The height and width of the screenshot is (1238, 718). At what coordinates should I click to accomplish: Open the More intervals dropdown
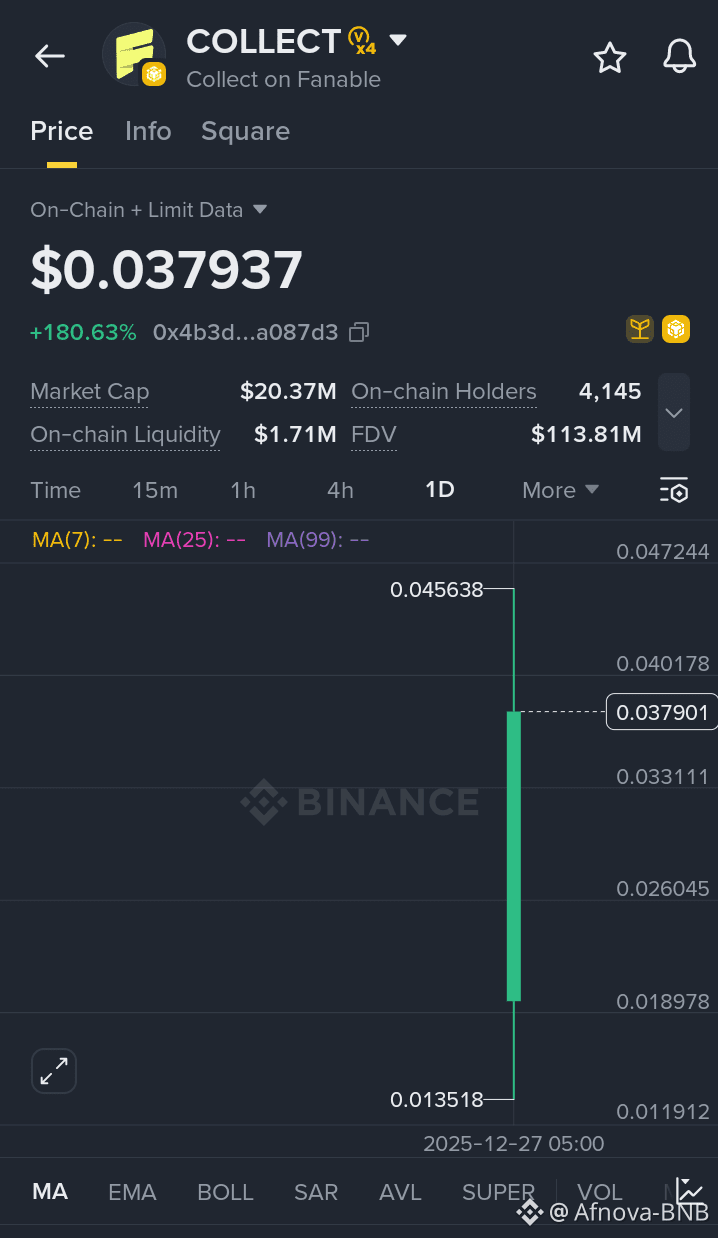tap(560, 490)
